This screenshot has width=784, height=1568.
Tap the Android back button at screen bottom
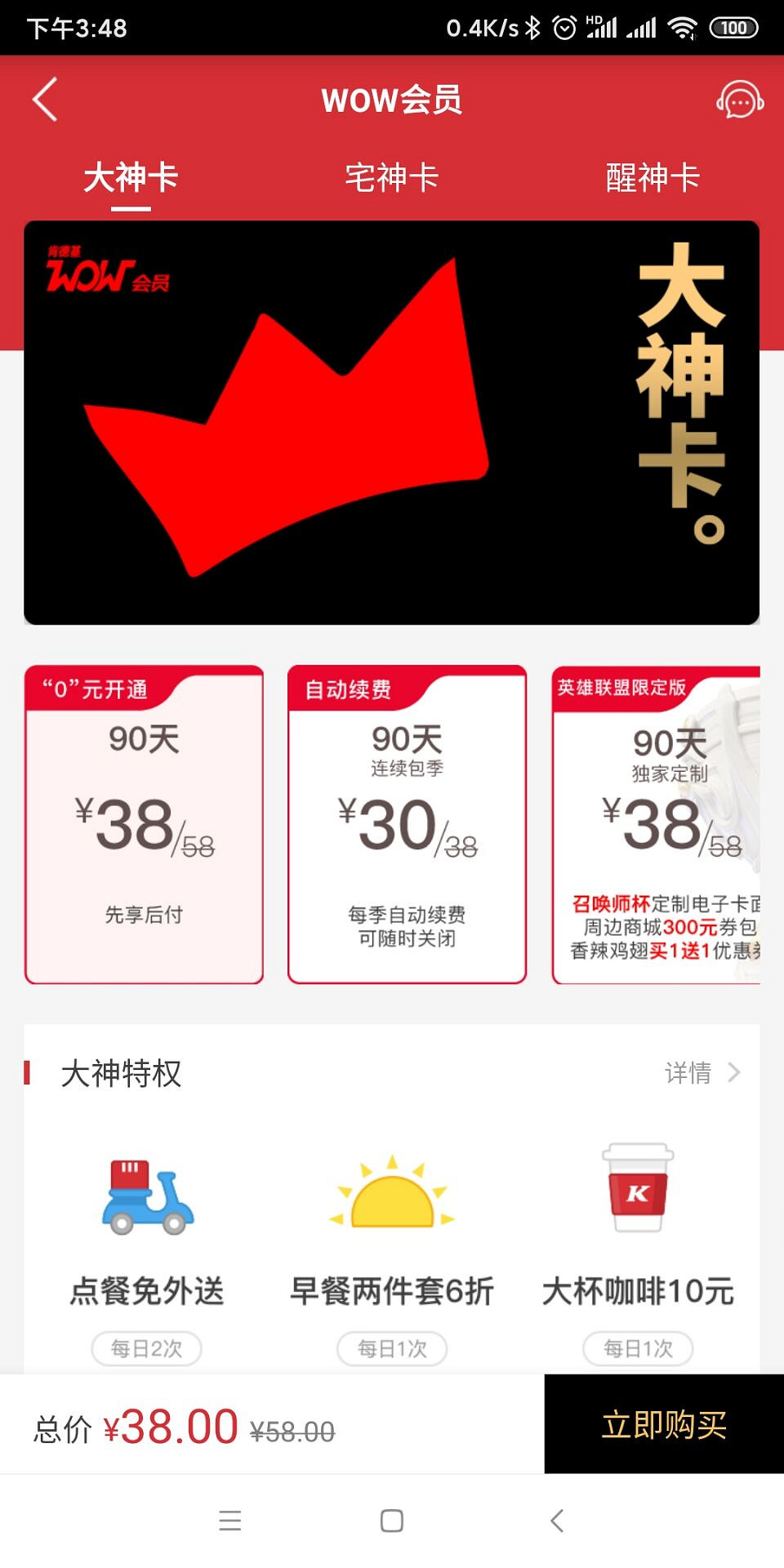pos(556,1521)
